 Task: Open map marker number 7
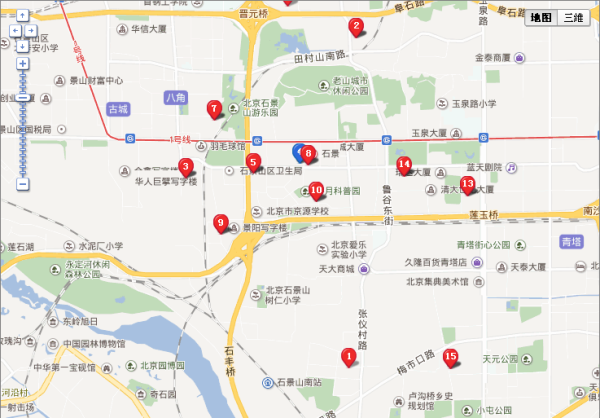213,108
